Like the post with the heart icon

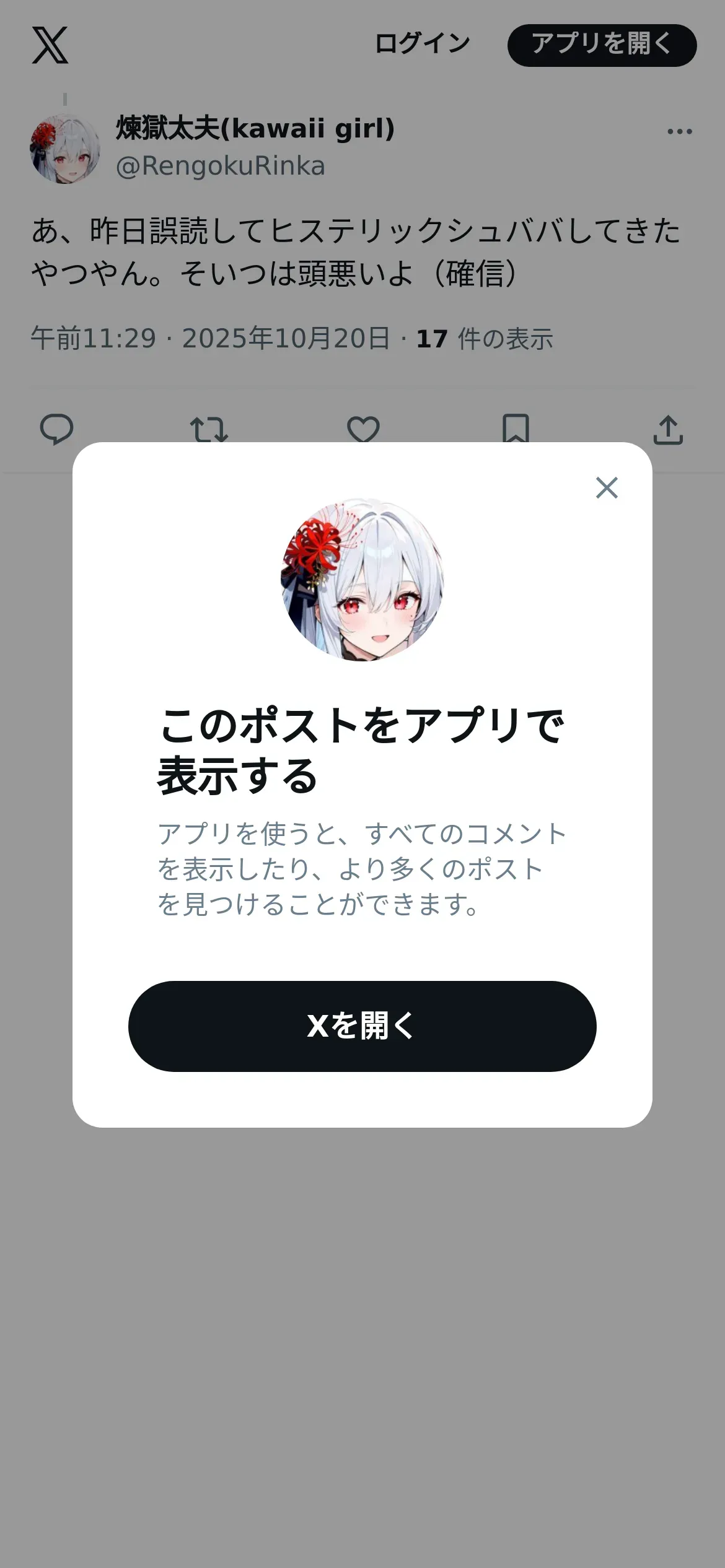(x=363, y=429)
